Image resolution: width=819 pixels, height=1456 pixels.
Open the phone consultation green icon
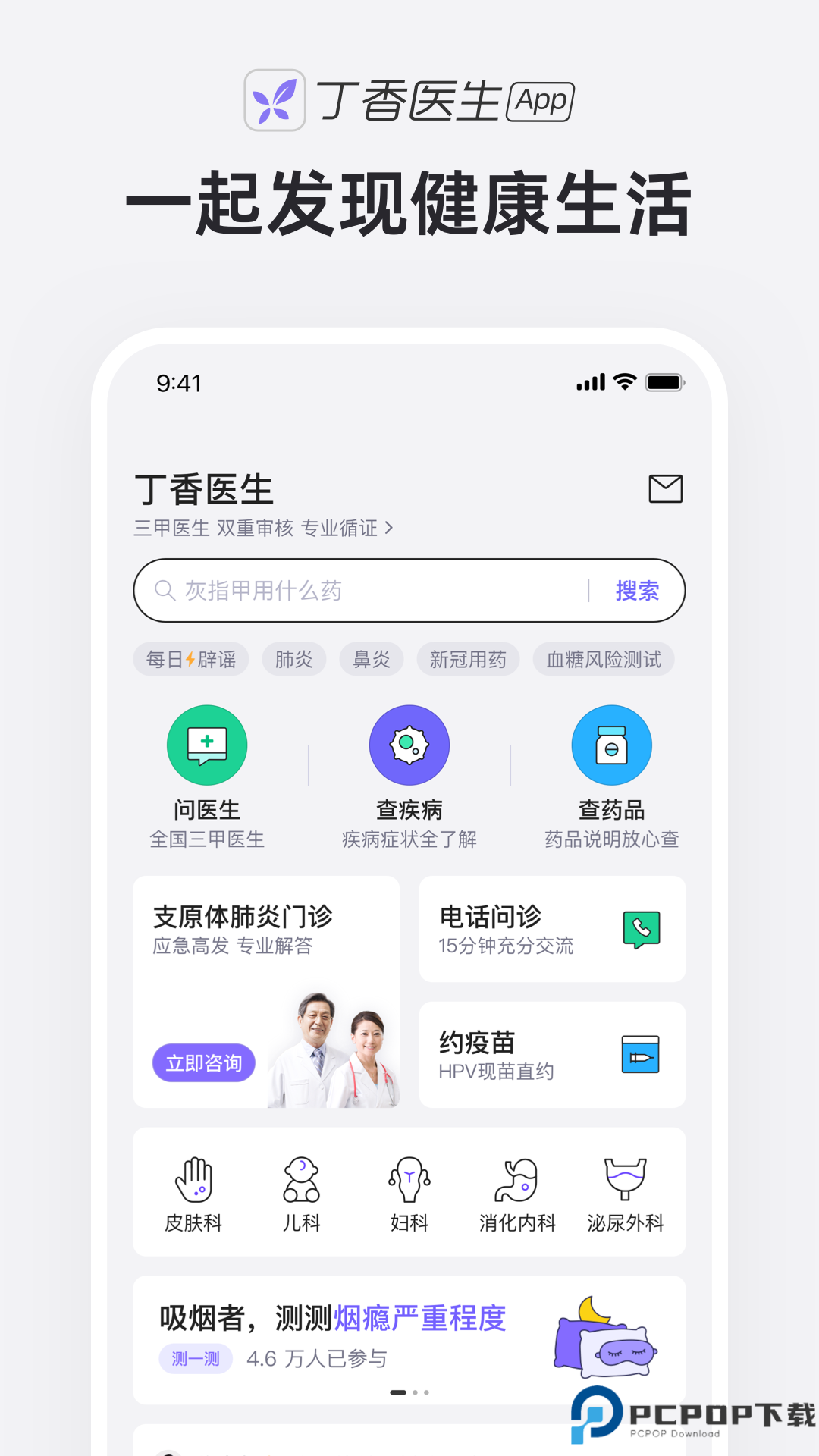tap(641, 927)
